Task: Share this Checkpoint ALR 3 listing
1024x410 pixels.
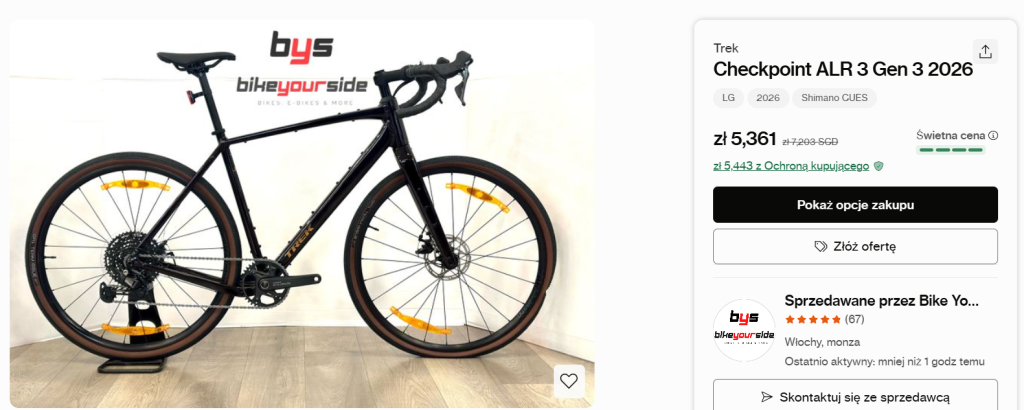Action: pyautogui.click(x=985, y=52)
